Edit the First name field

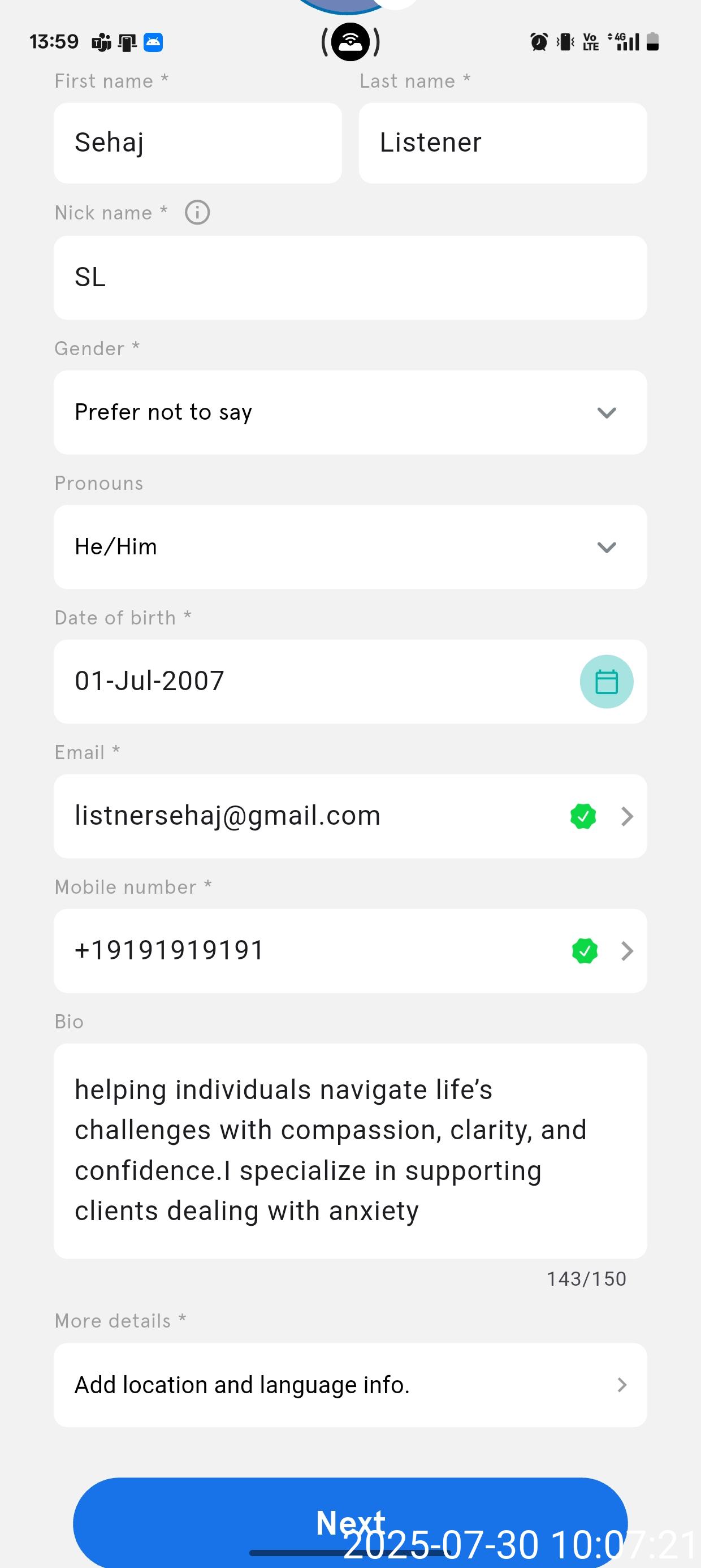[197, 143]
